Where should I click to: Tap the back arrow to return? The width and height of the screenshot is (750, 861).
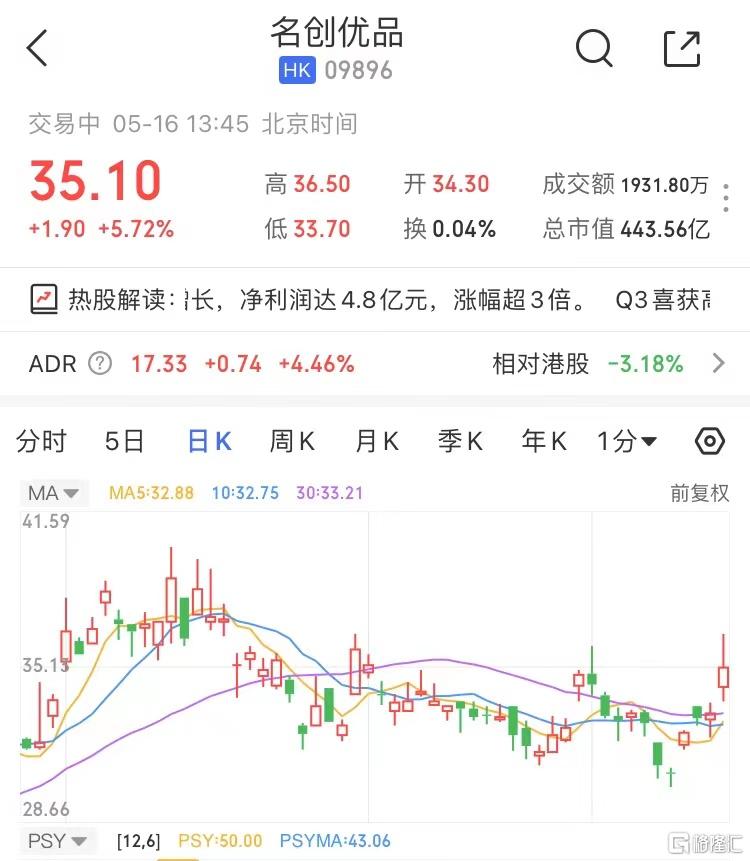[x=38, y=47]
